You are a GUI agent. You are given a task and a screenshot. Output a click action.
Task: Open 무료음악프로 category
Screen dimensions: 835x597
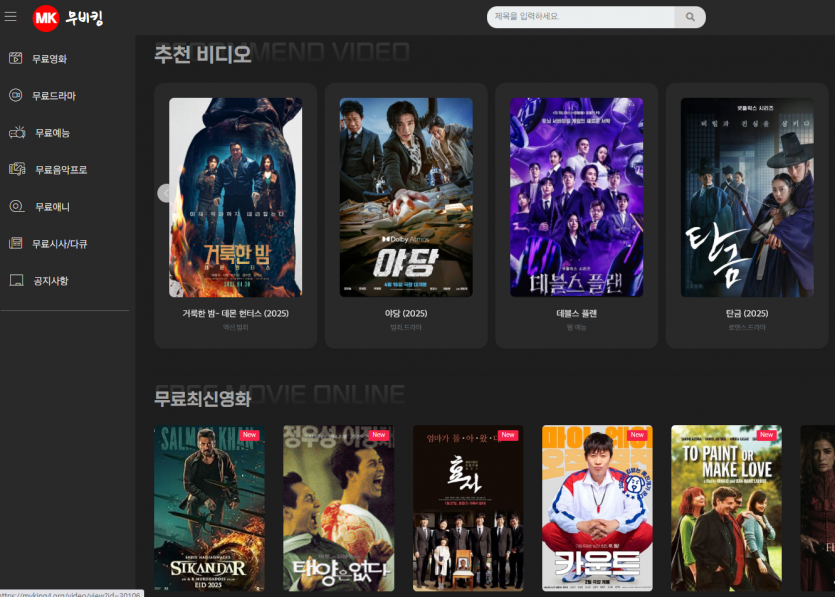(x=60, y=170)
